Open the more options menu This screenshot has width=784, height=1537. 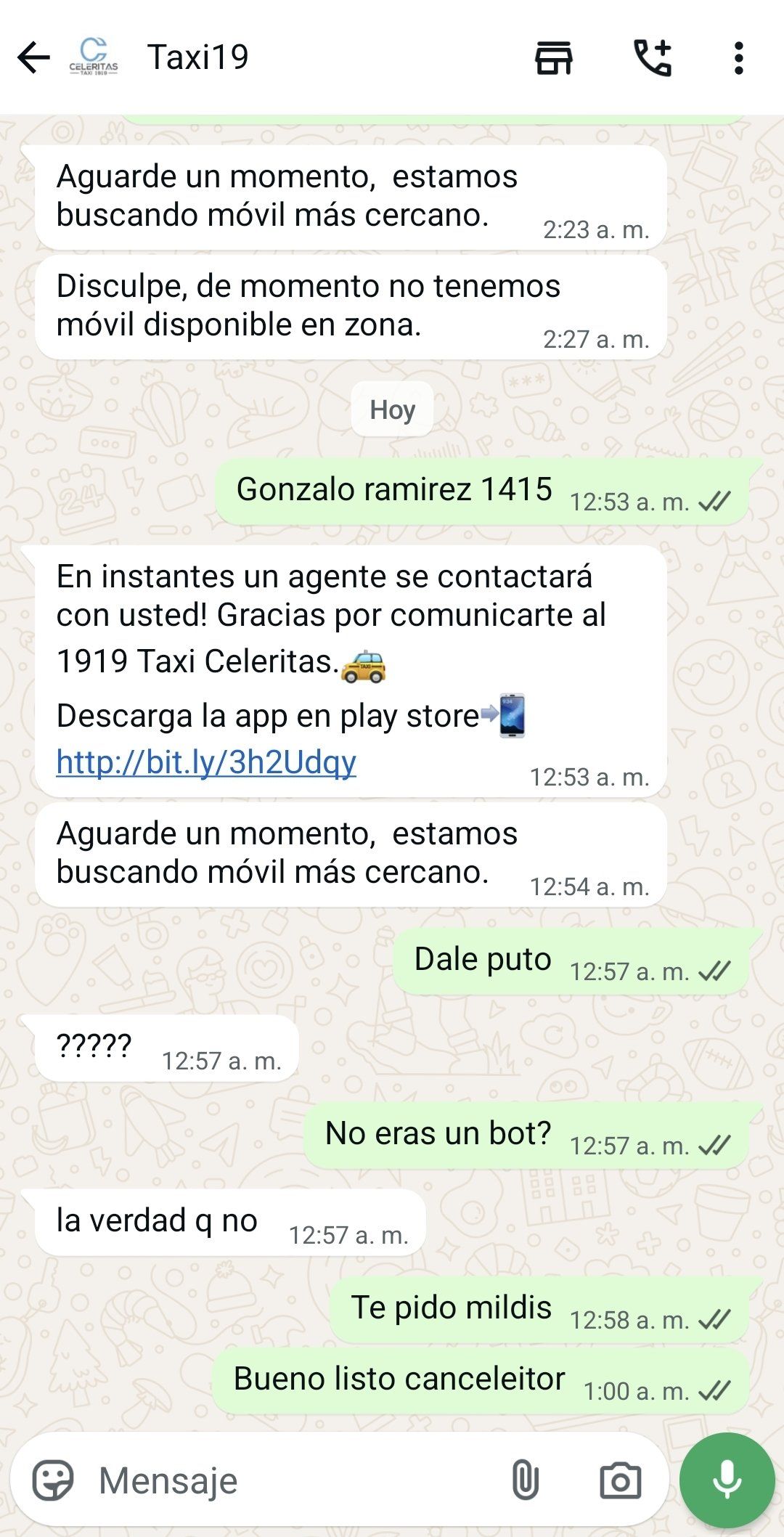[738, 58]
